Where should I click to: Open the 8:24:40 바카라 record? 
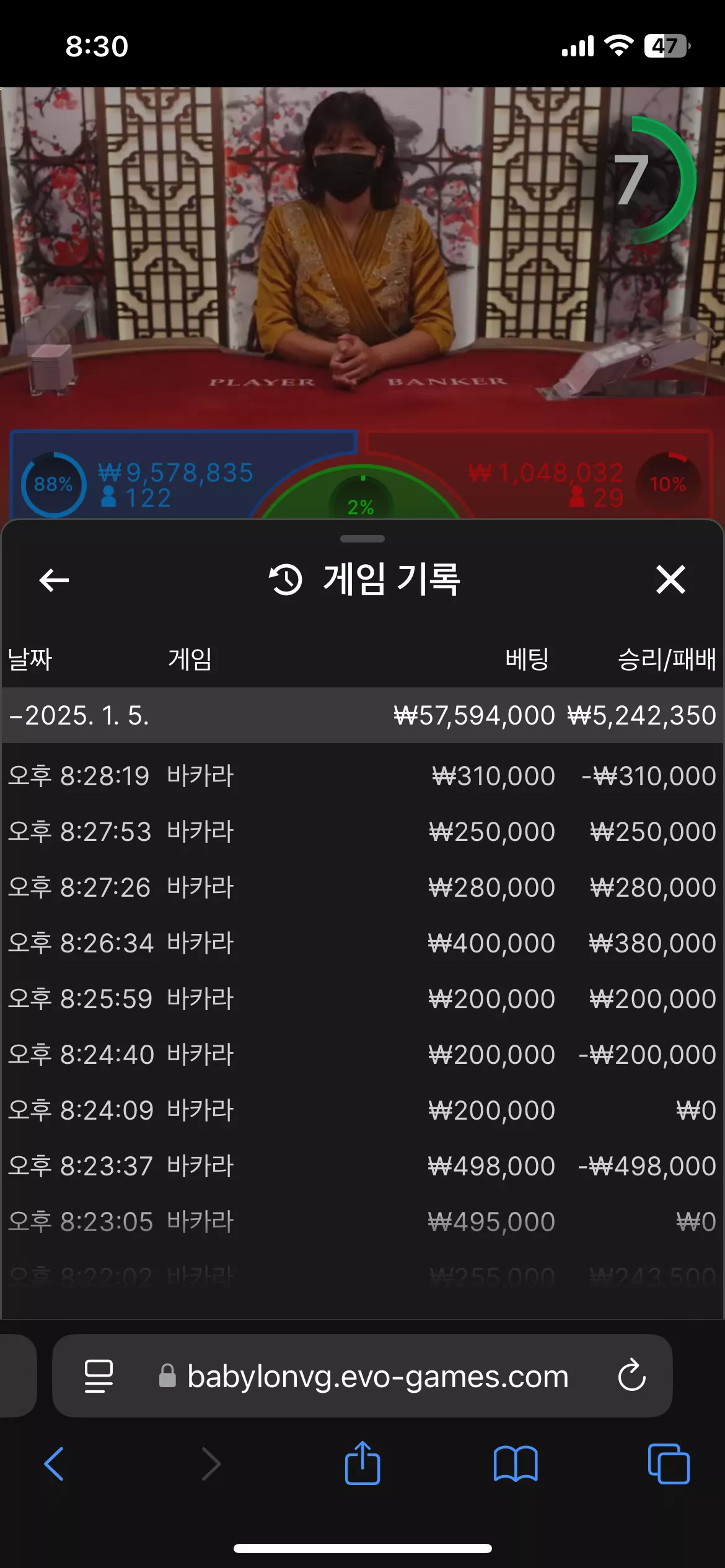point(362,1055)
